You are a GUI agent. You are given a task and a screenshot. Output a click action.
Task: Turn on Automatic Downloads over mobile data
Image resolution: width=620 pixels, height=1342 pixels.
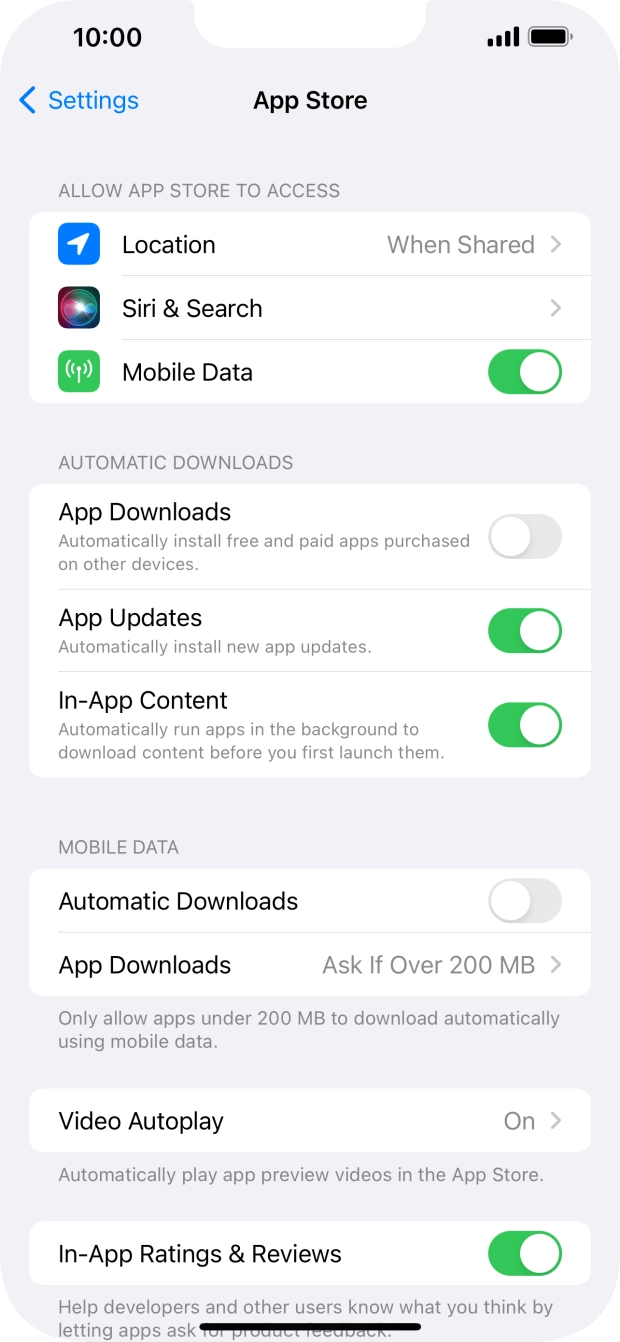[x=524, y=901]
